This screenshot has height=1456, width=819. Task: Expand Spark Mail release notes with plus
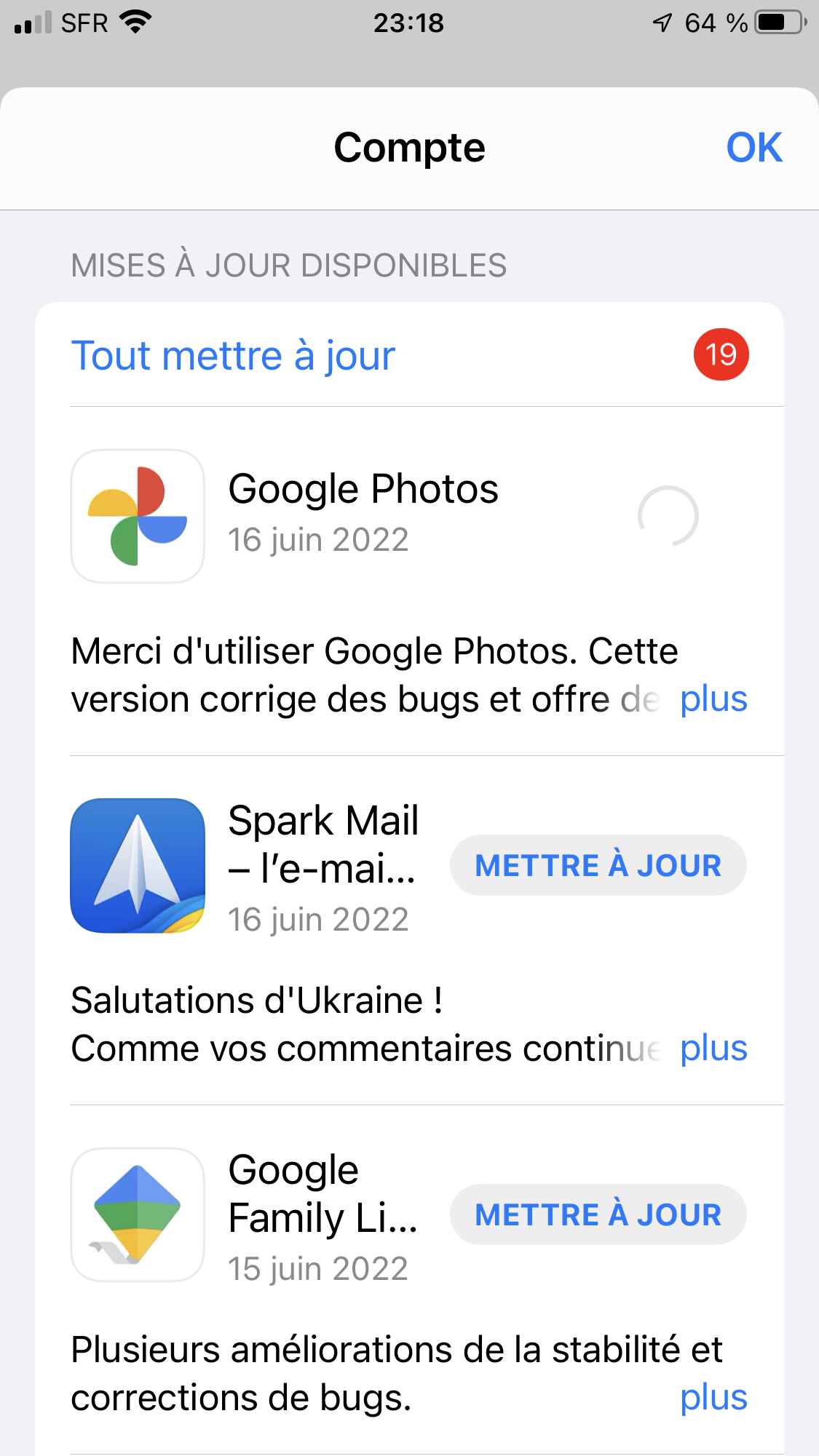pos(713,1049)
